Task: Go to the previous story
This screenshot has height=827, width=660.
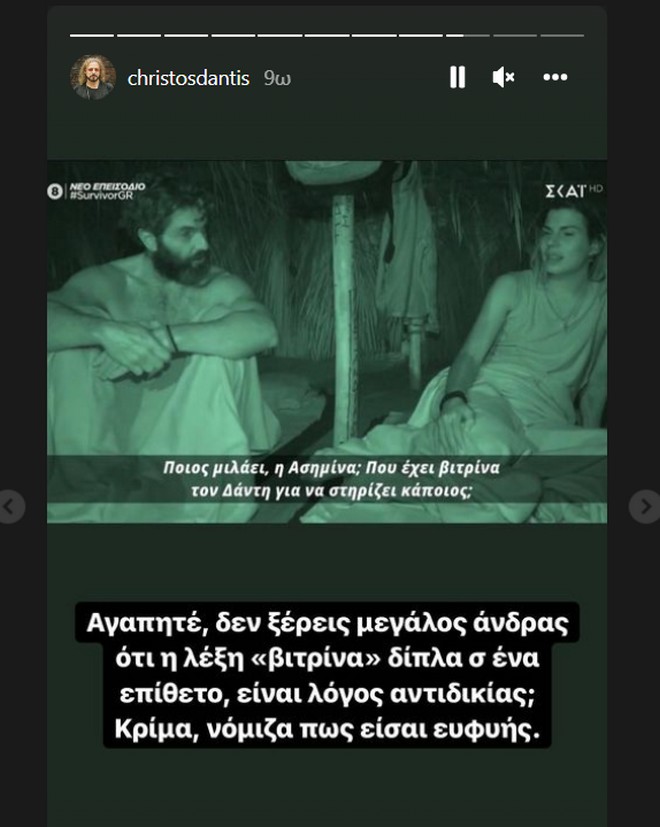Action: coord(10,506)
